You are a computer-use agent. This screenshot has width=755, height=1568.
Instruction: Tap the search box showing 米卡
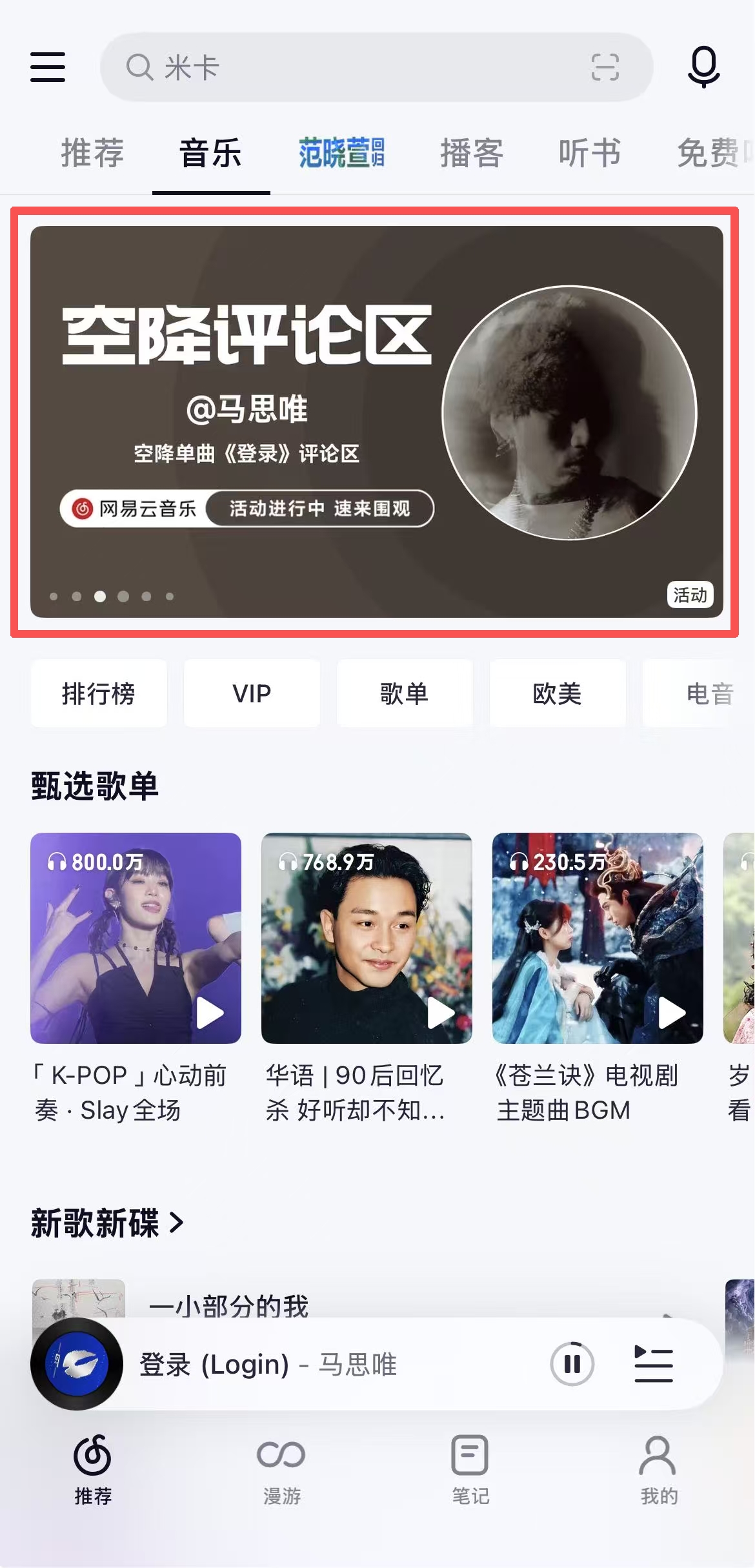[x=348, y=67]
